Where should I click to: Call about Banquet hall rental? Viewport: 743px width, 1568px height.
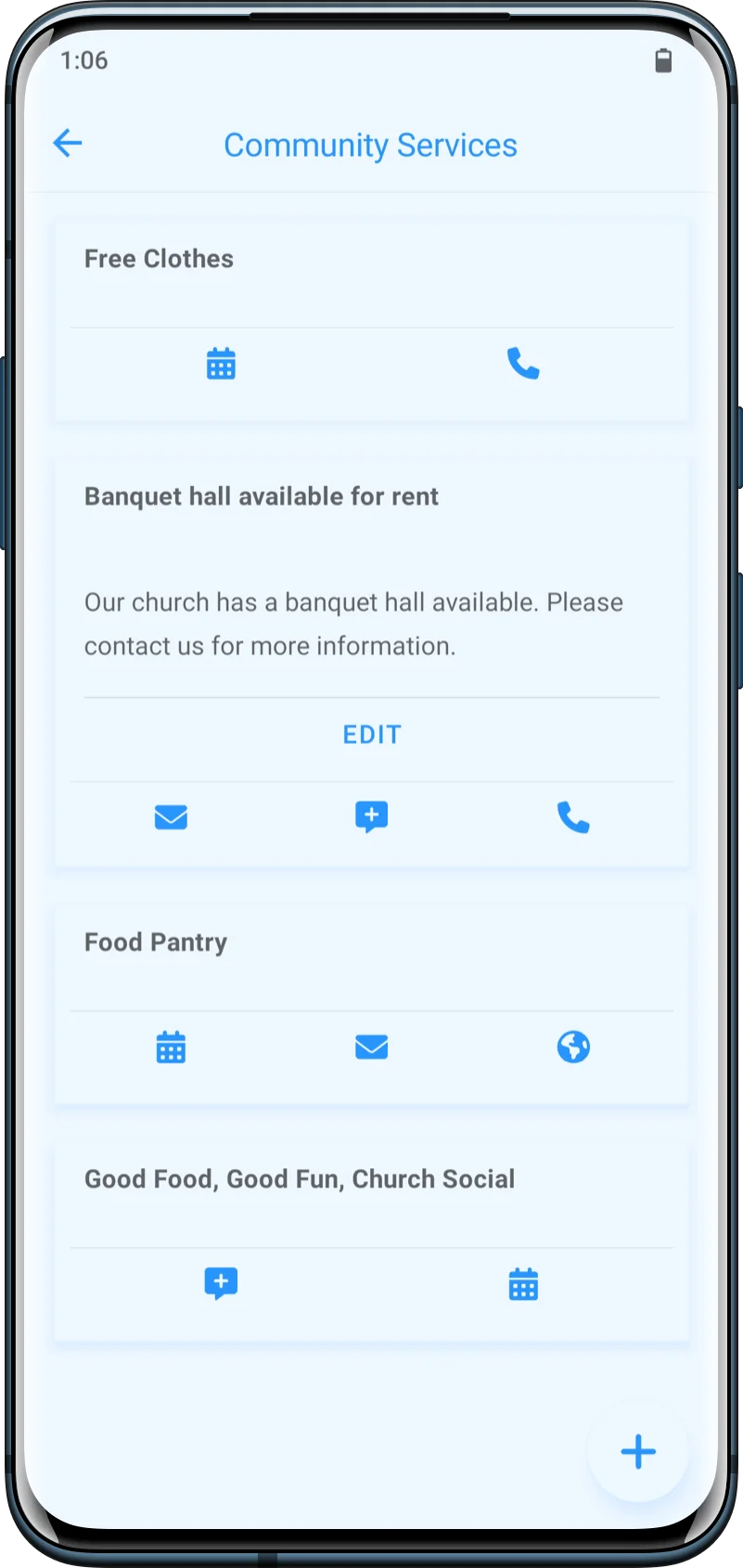(x=573, y=817)
